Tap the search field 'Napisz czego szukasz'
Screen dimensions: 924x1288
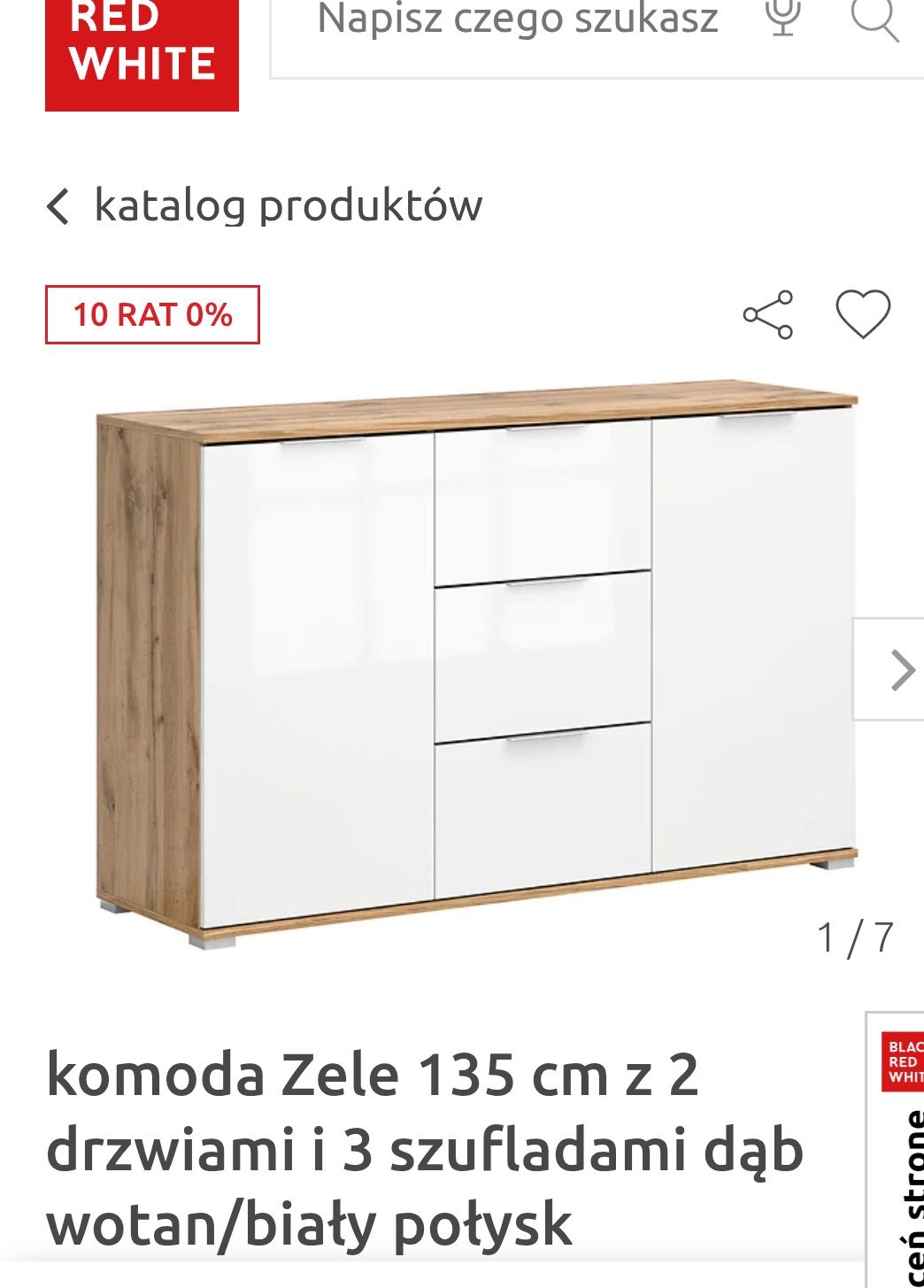[x=517, y=19]
